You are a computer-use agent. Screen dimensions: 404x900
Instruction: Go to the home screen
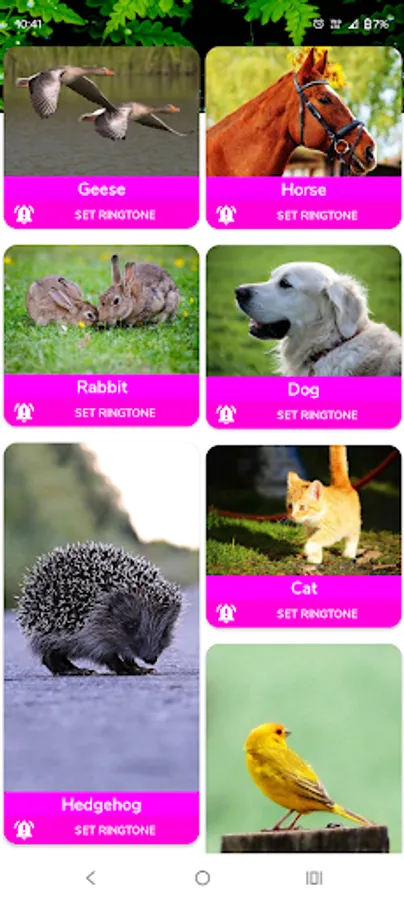202,878
